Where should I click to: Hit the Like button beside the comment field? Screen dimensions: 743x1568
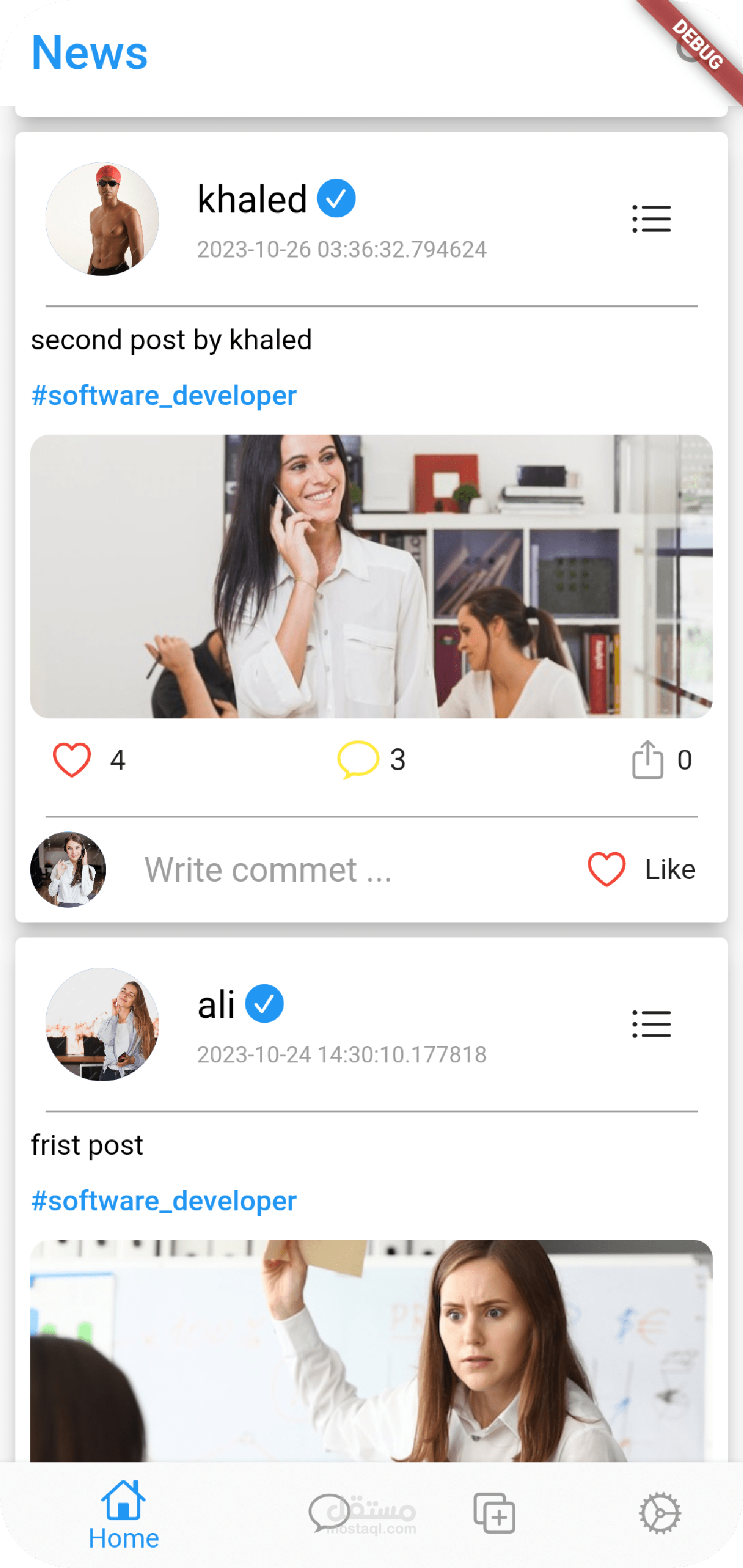pyautogui.click(x=641, y=869)
